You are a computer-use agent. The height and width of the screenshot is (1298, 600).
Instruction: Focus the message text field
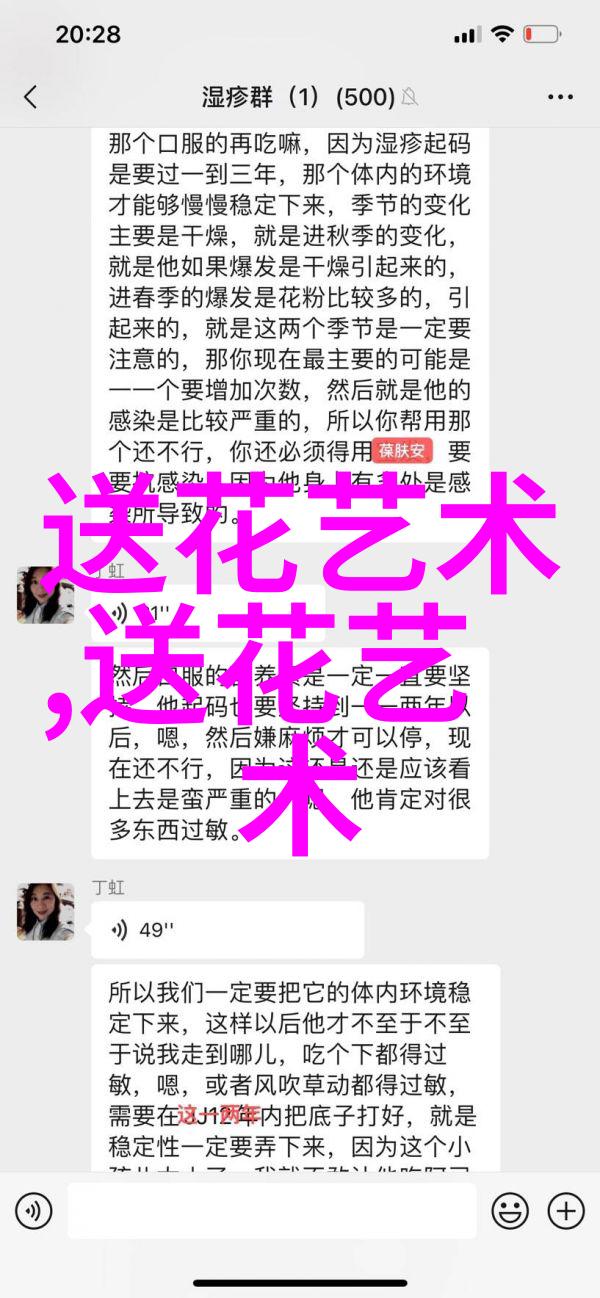point(270,1211)
